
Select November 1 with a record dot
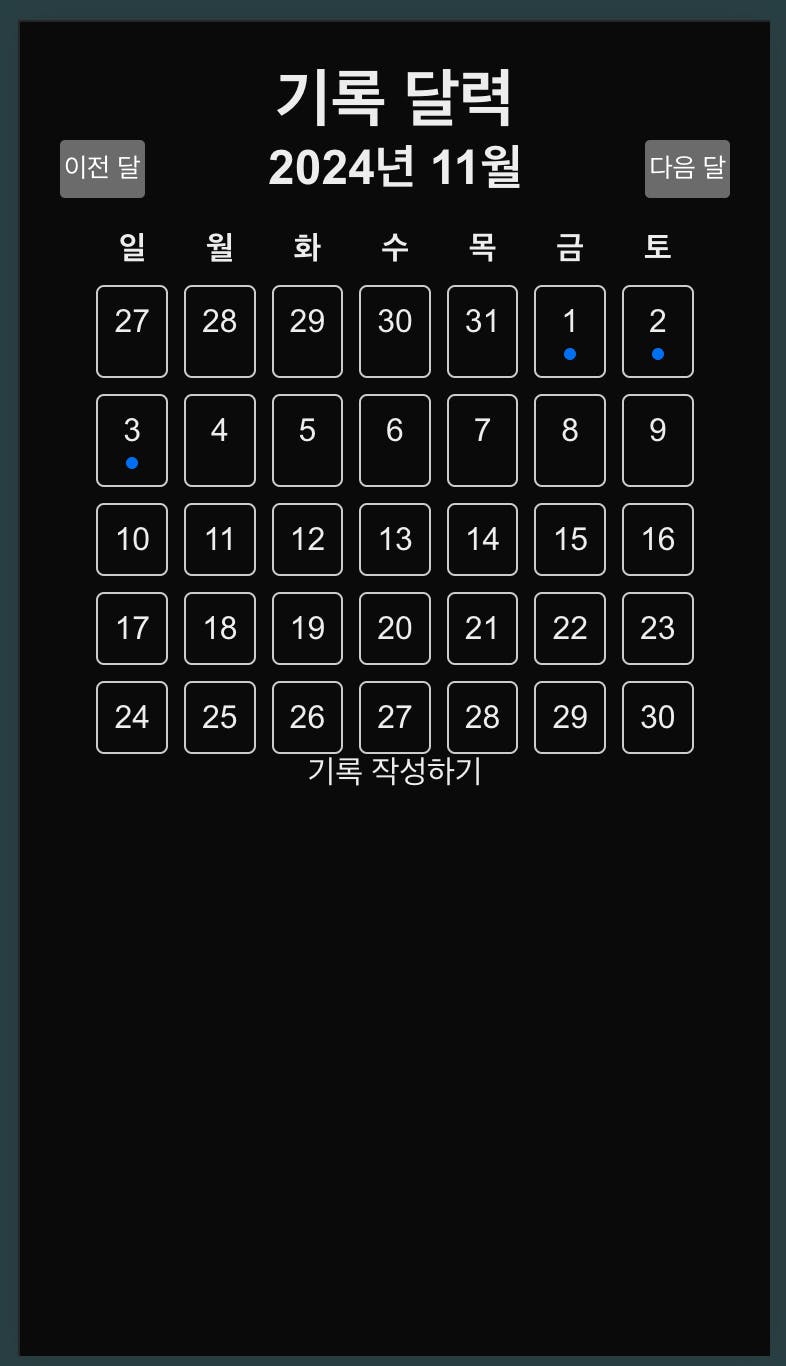[x=570, y=331]
